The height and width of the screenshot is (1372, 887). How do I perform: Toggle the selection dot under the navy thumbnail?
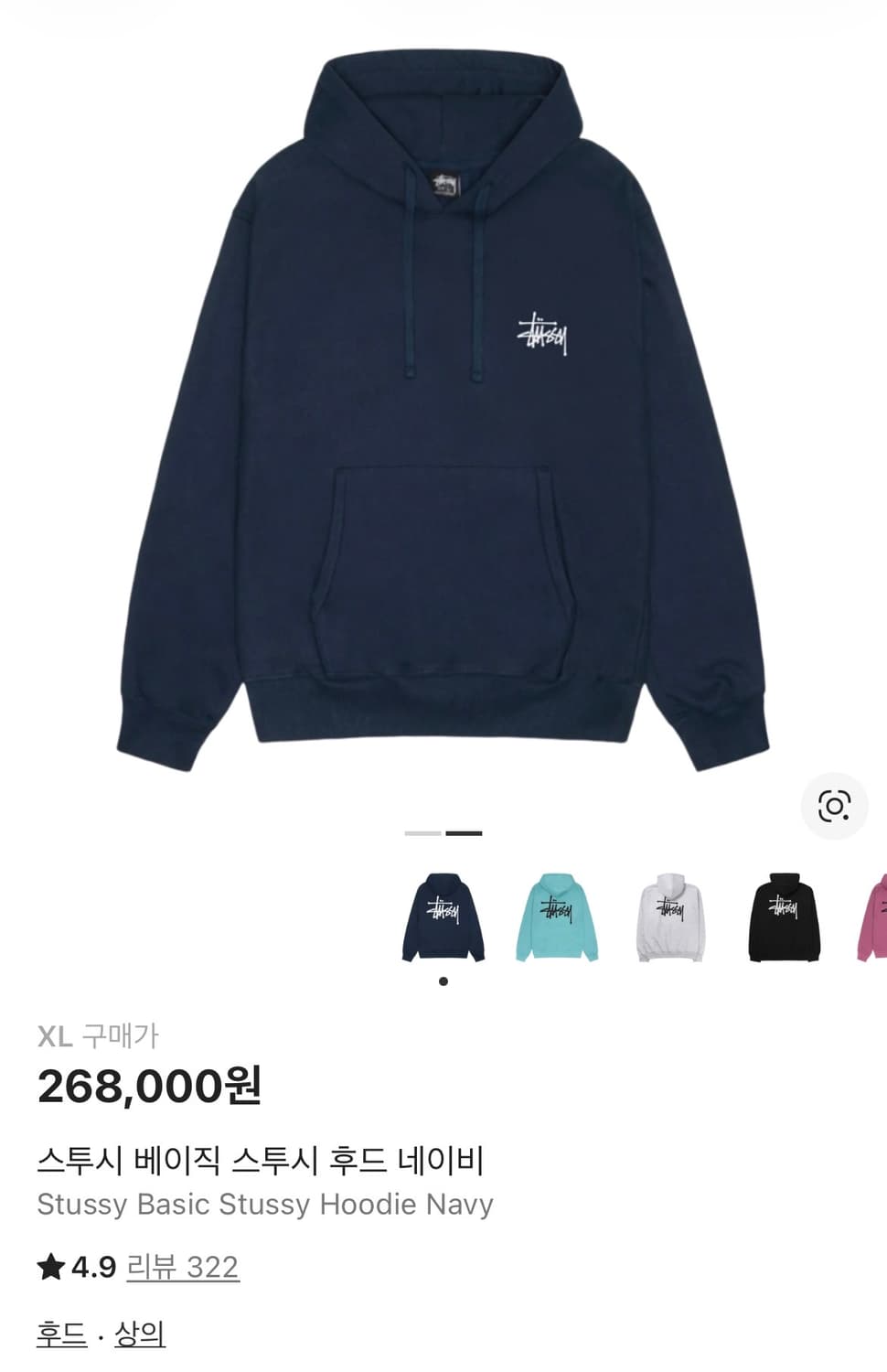pyautogui.click(x=444, y=981)
